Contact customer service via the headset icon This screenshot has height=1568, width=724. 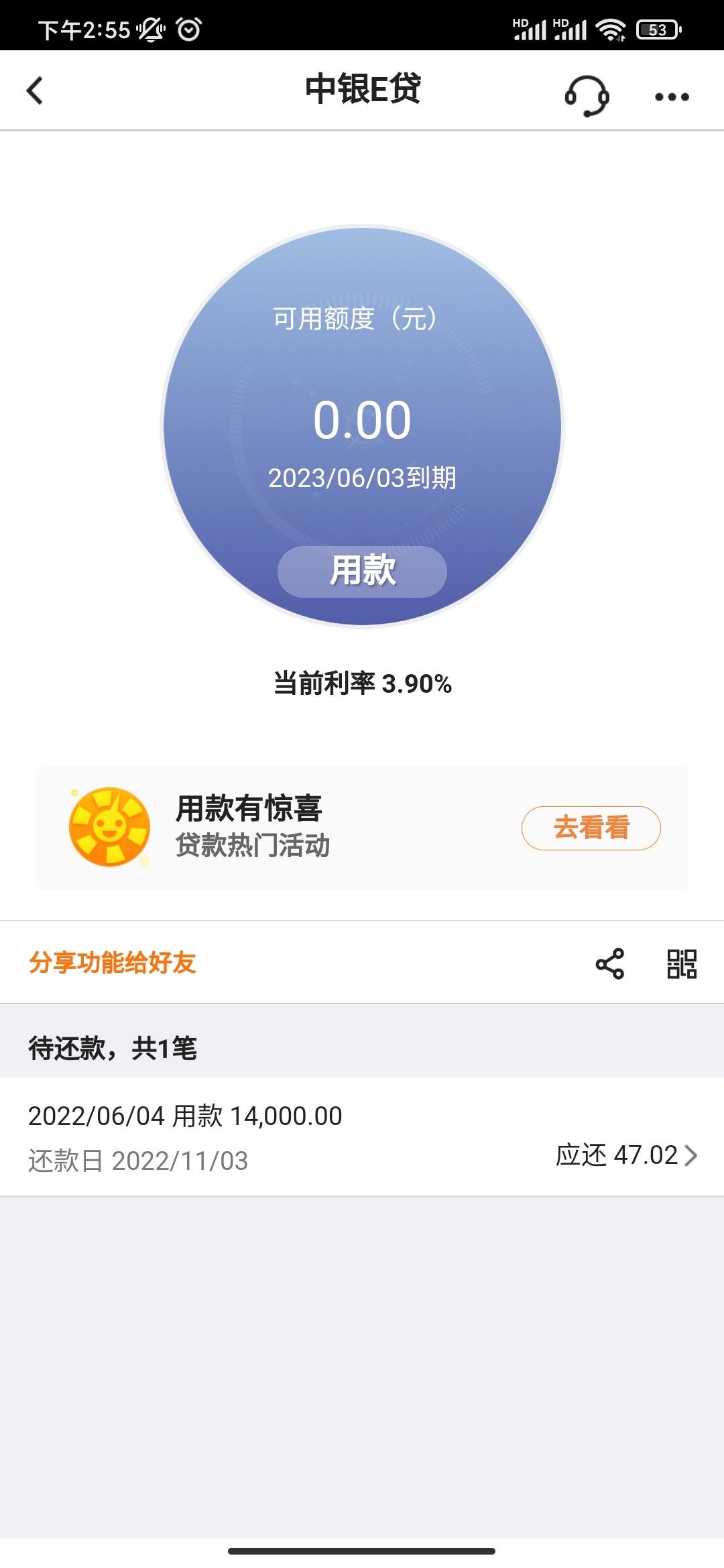[x=587, y=95]
